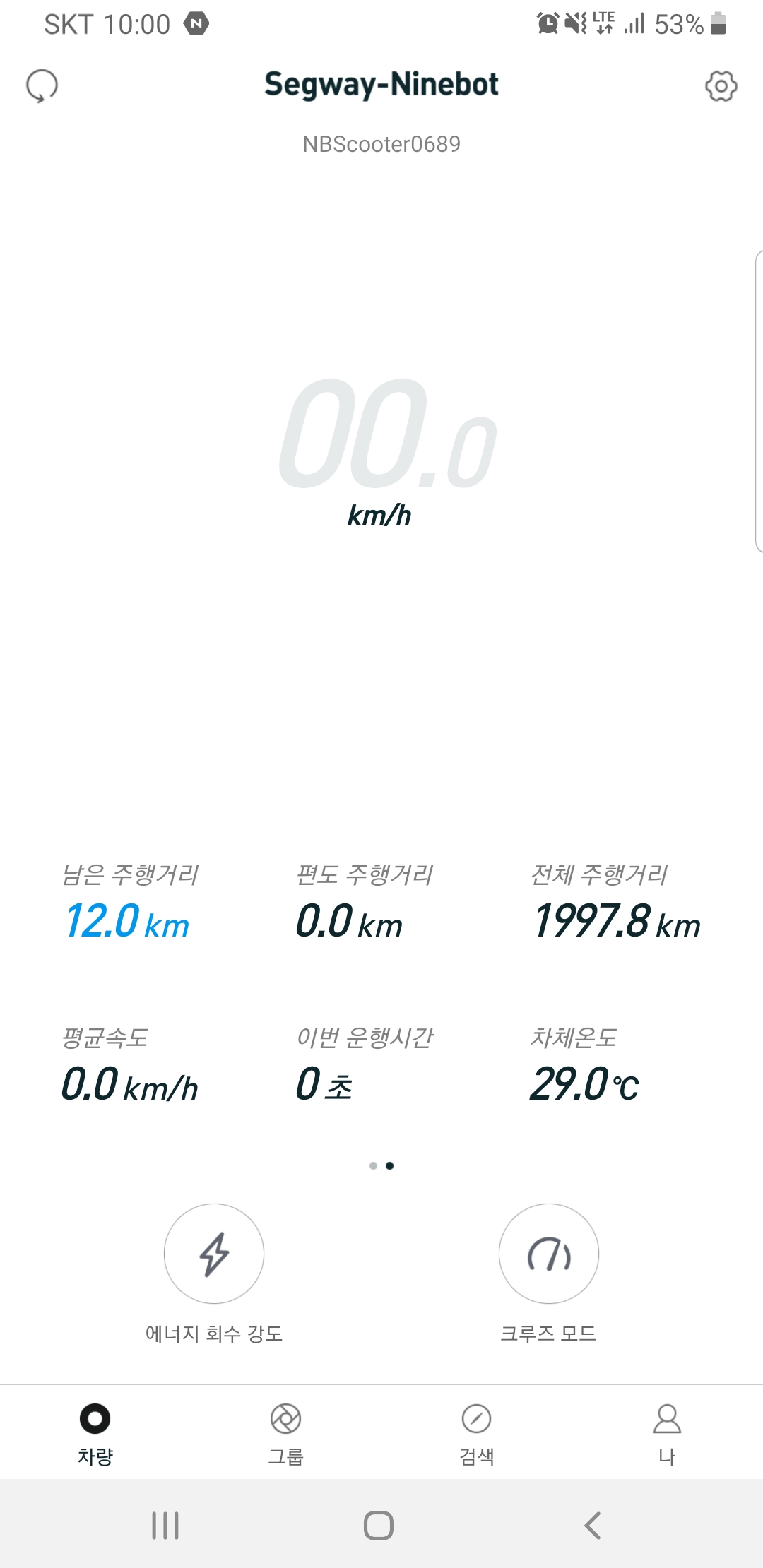Image resolution: width=763 pixels, height=1568 pixels.
Task: Open 에너지 회수 강도 setting
Action: [x=214, y=1254]
